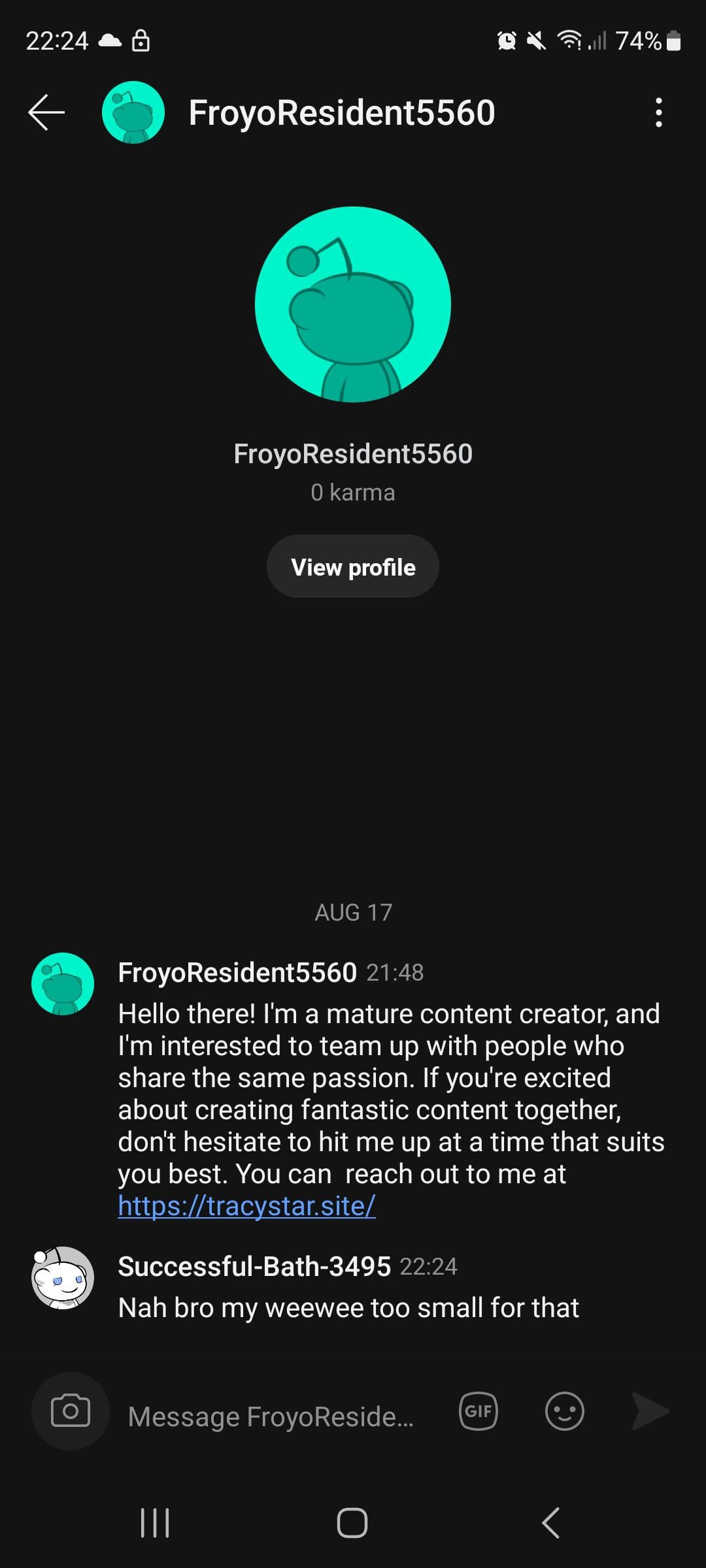Tap FroyoResident5560 avatar in the header
706x1568 pixels.
(x=133, y=112)
